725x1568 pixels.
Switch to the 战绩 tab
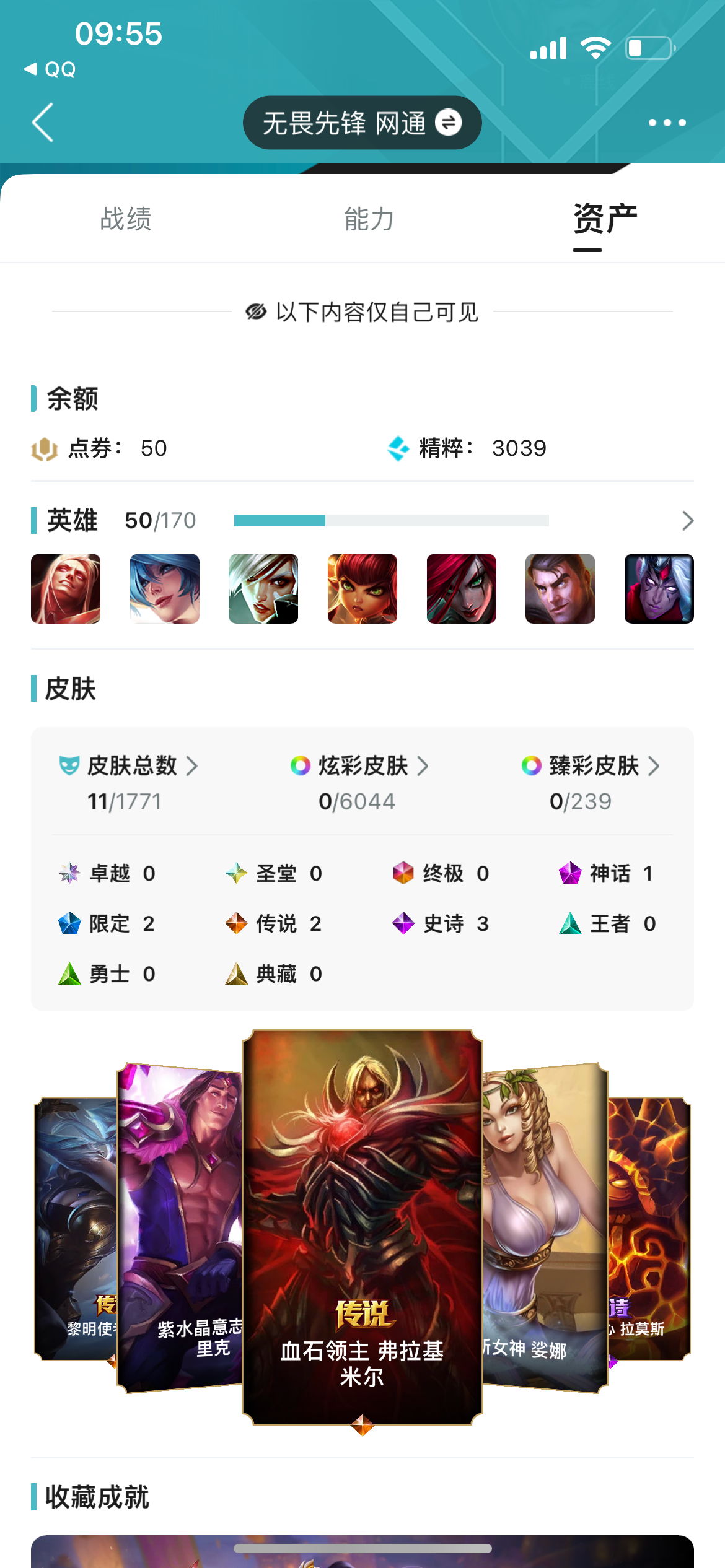pos(126,219)
